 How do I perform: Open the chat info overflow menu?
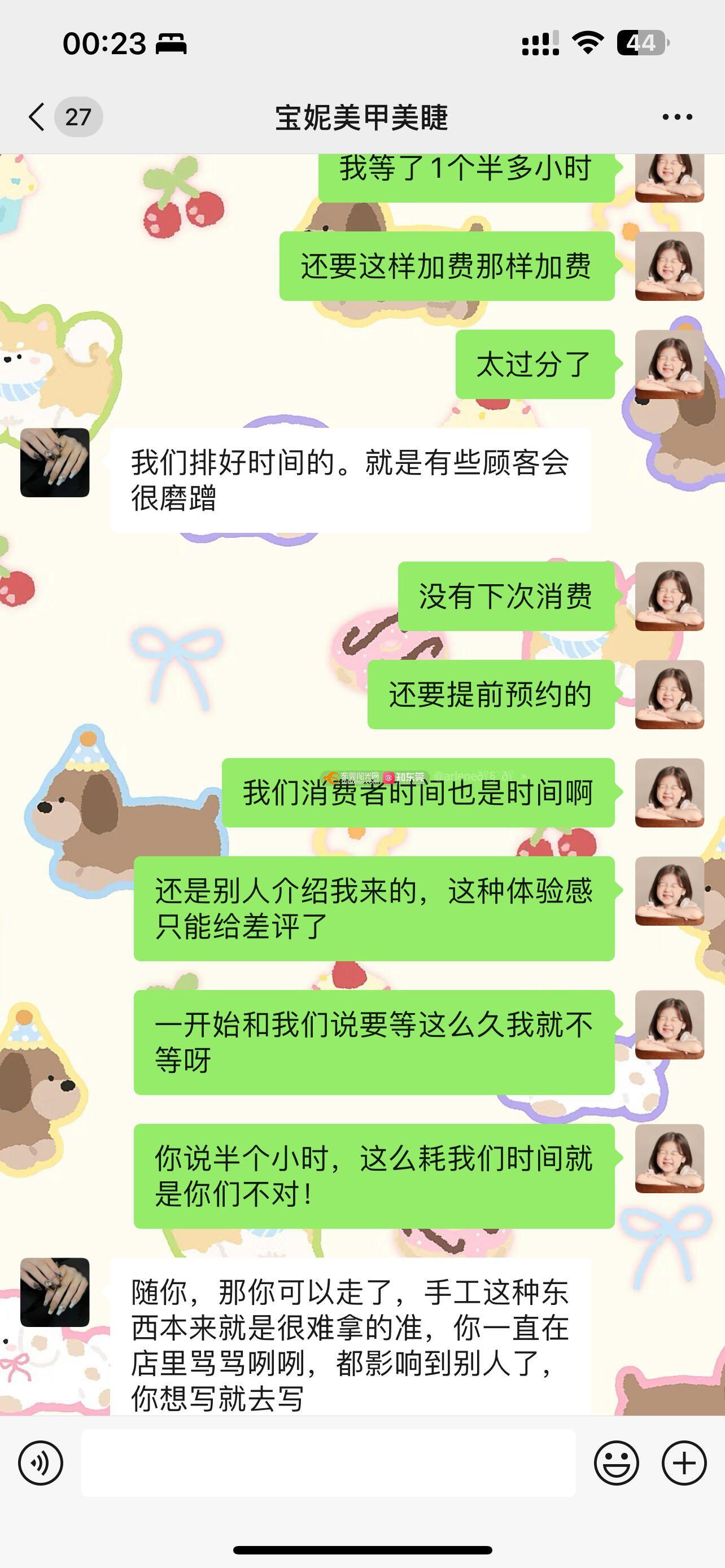coord(677,117)
